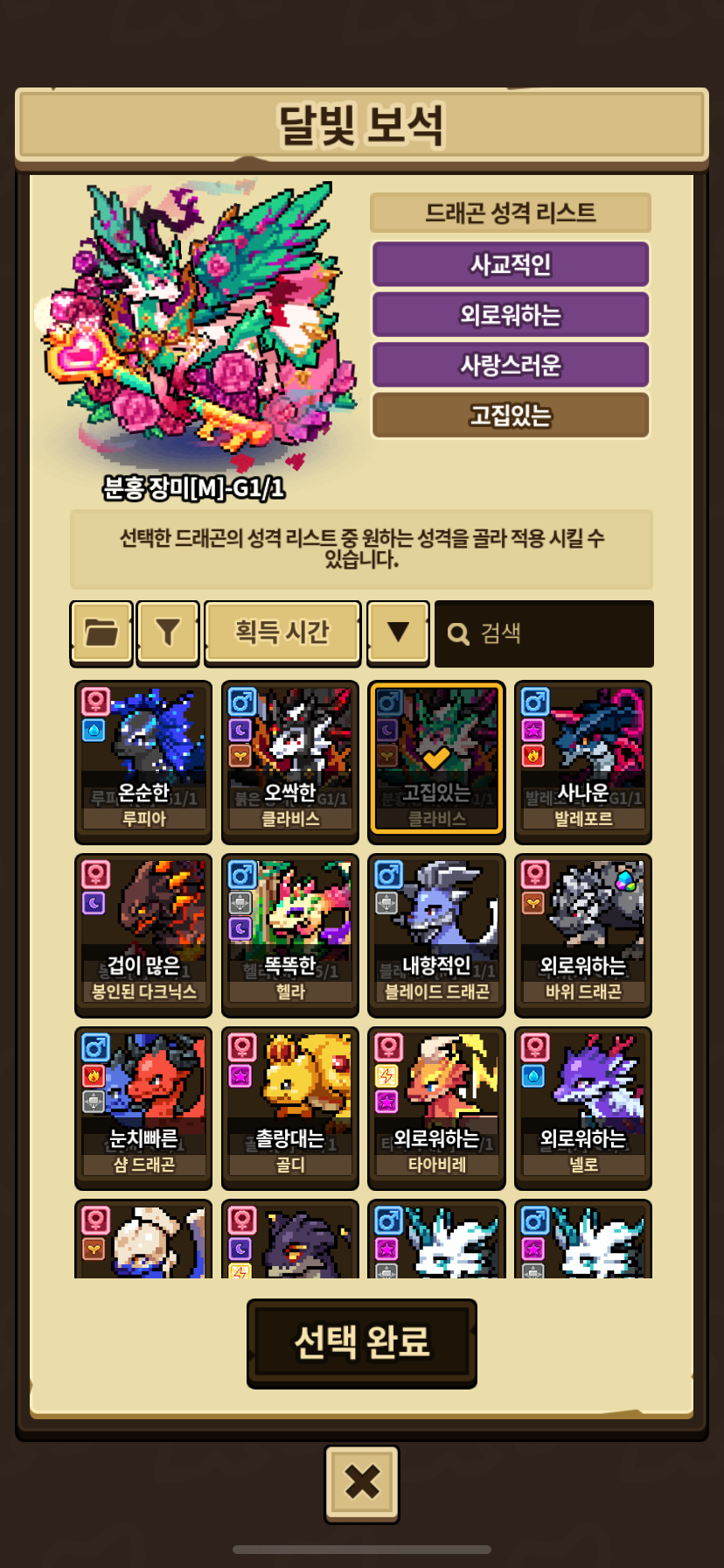Choose the 내향적인 블레이드 드래곤
This screenshot has height=1568, width=724.
(x=436, y=934)
